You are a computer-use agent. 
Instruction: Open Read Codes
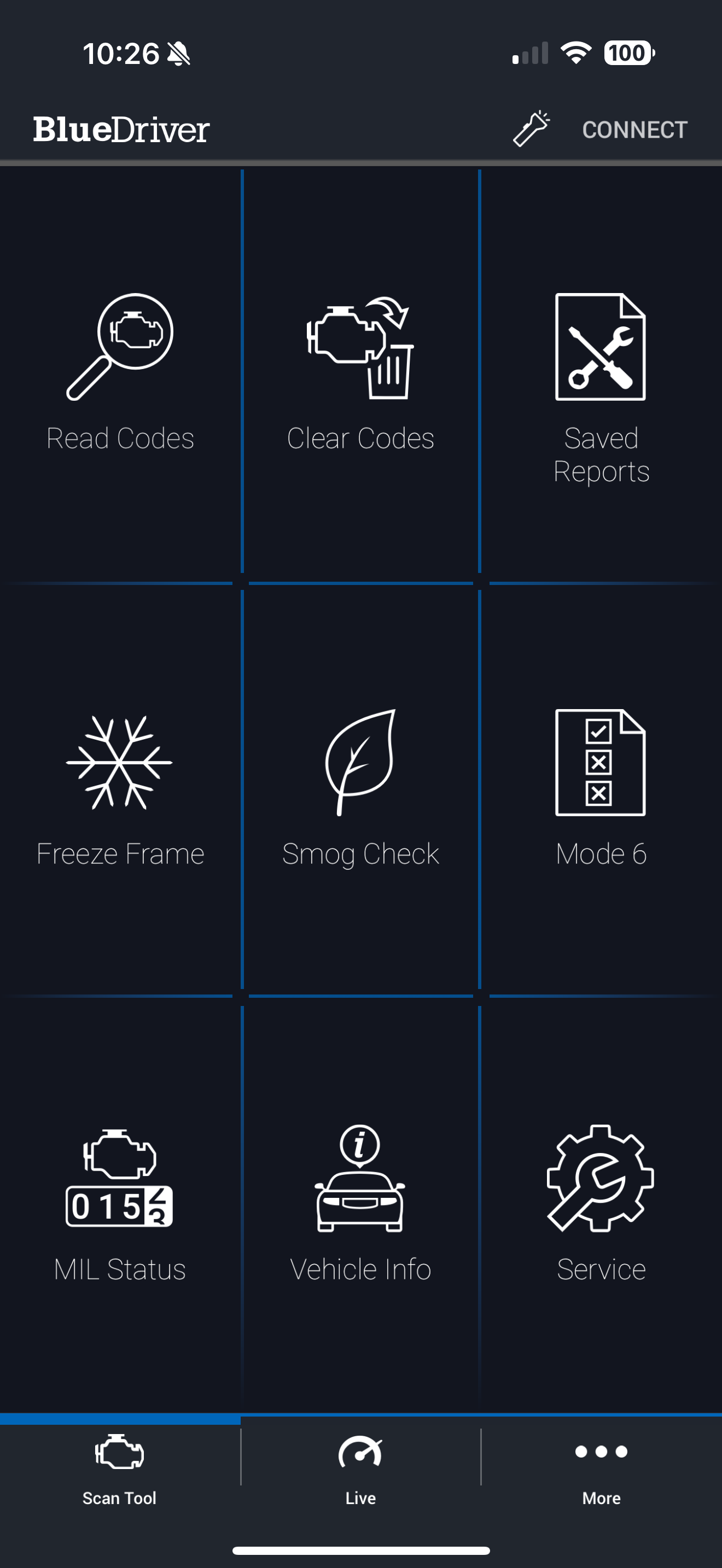pos(120,372)
